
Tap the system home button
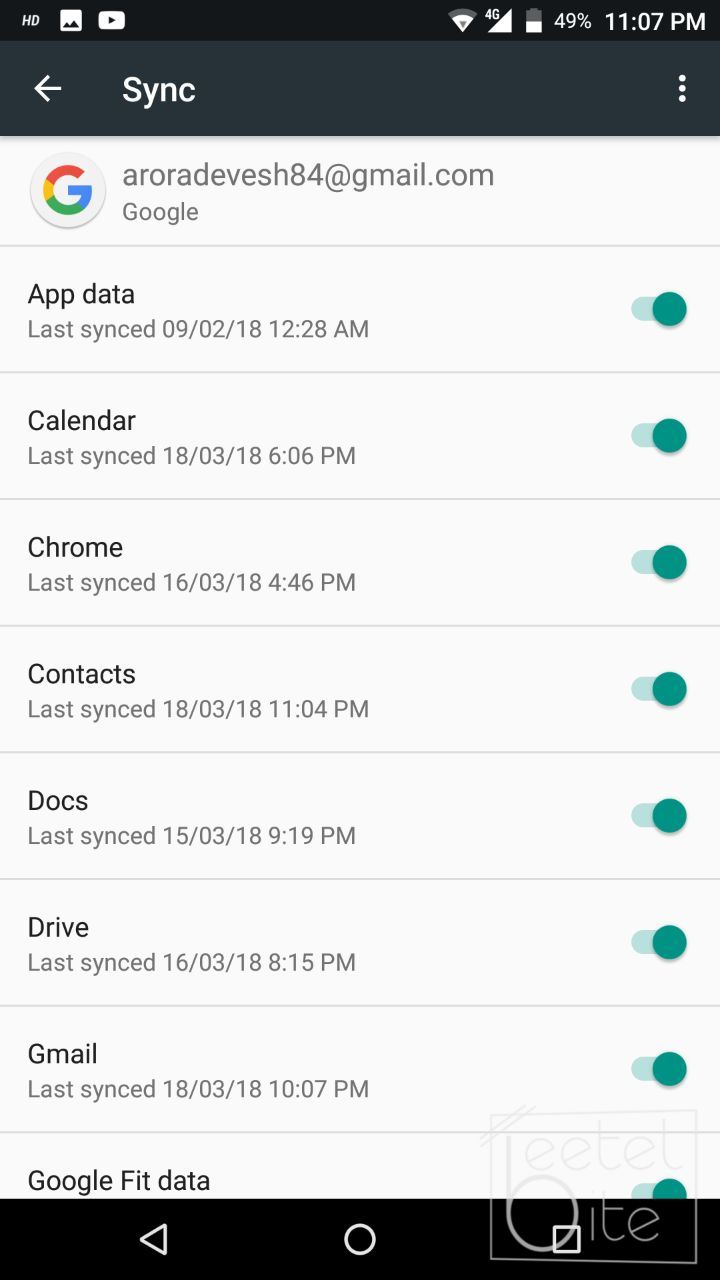[360, 1240]
